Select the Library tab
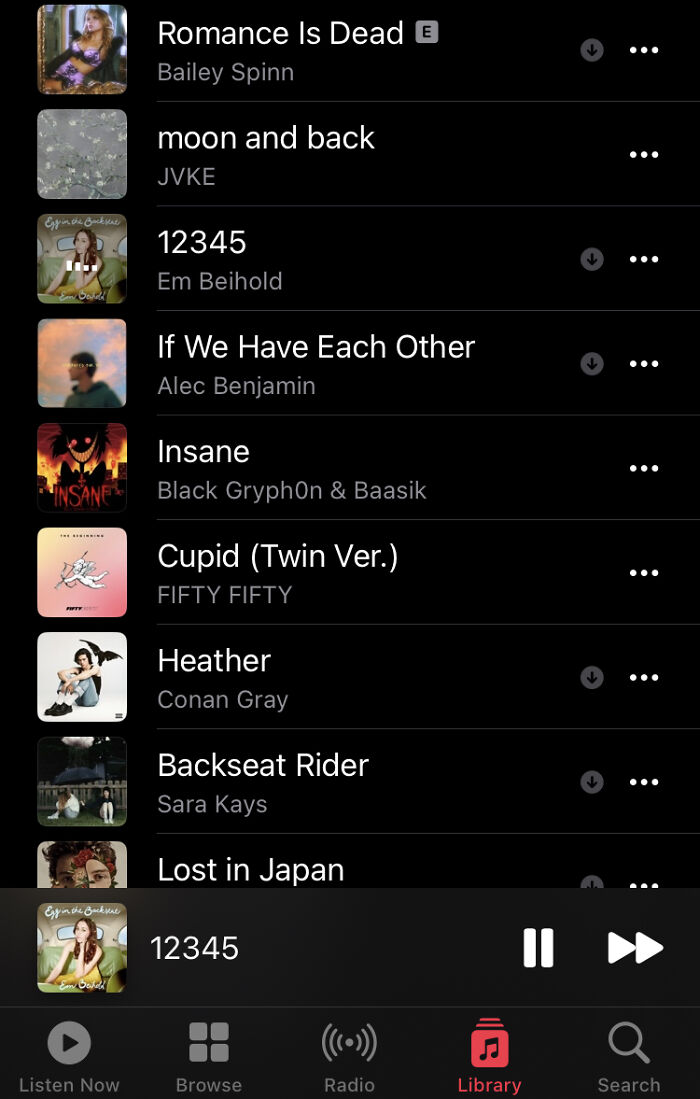 click(x=489, y=1056)
